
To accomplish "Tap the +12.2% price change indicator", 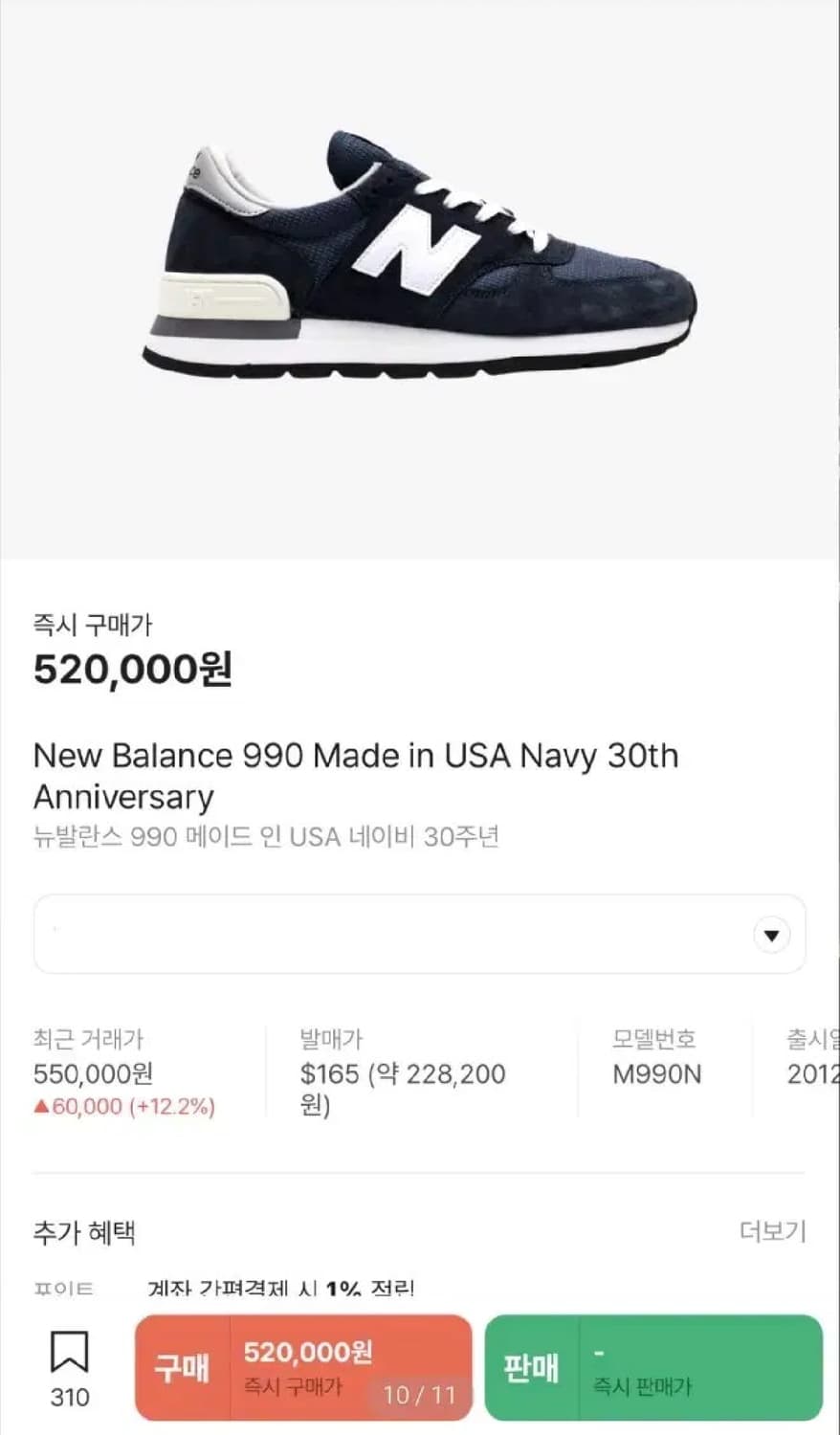I will (x=124, y=1108).
